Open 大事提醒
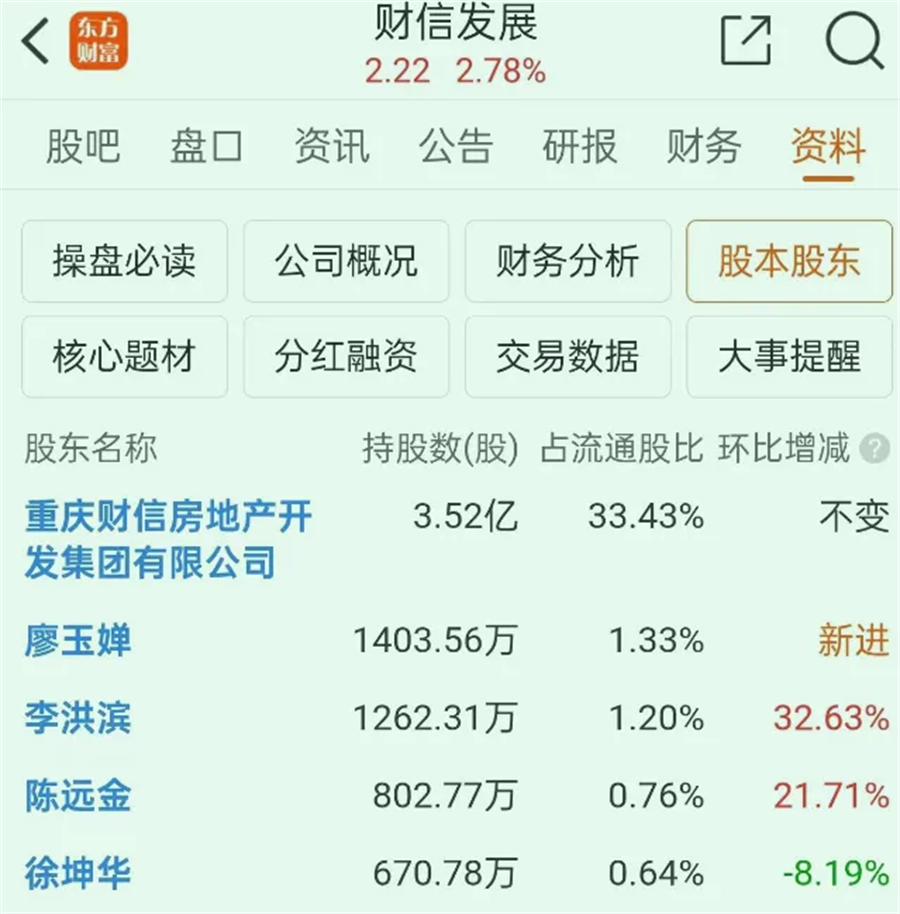 [x=789, y=357]
